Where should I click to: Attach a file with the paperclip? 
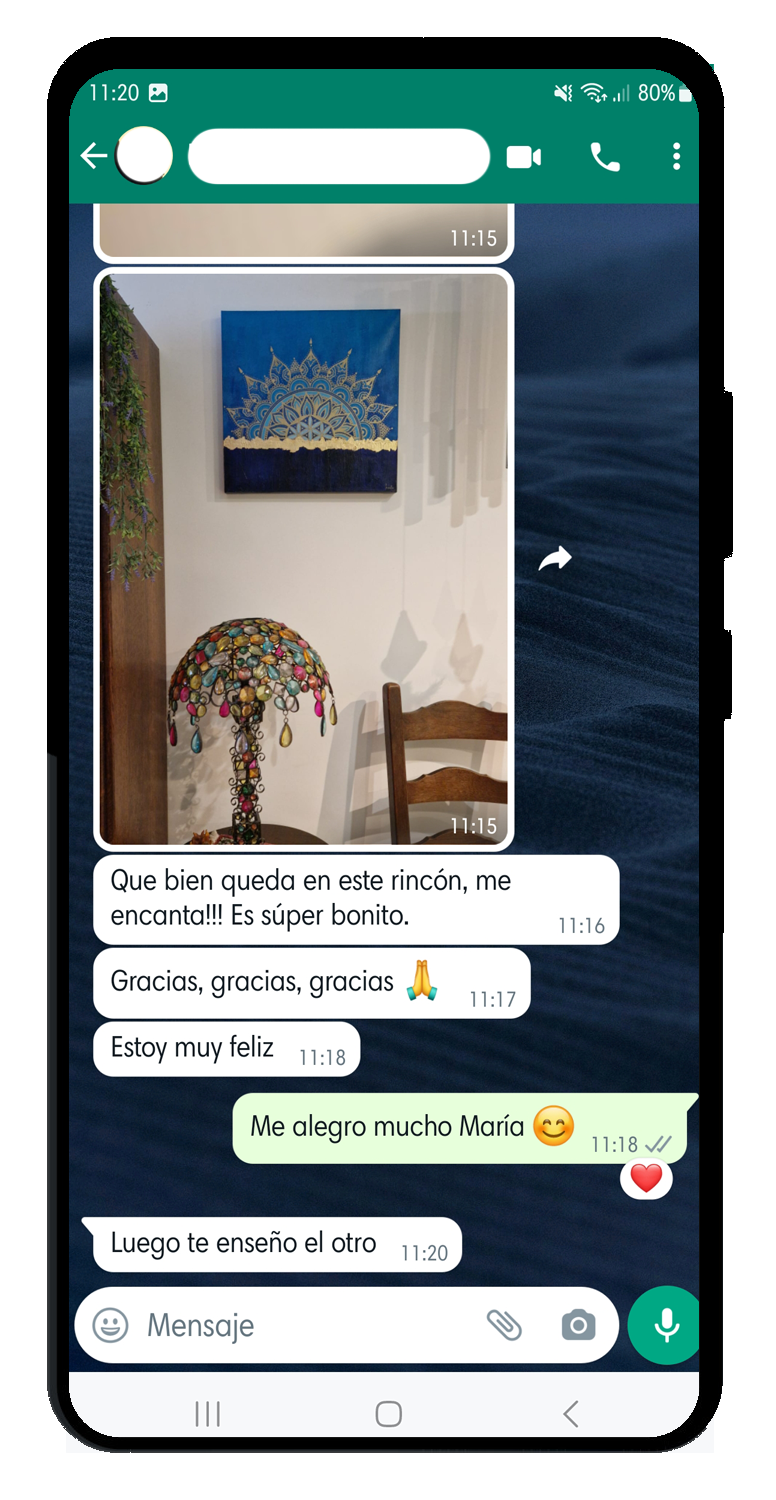504,1325
